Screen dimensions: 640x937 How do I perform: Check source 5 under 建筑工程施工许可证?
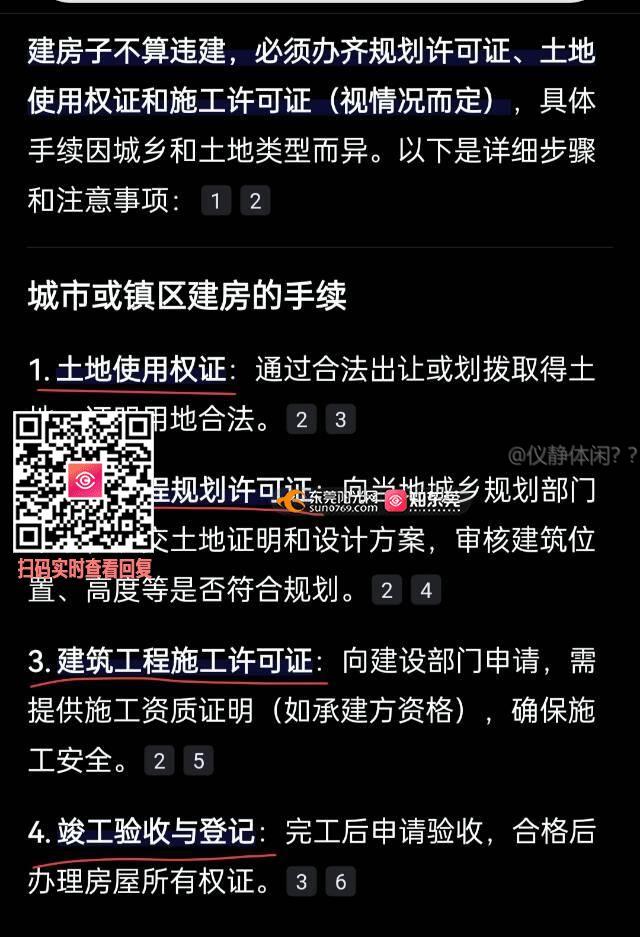(x=198, y=761)
